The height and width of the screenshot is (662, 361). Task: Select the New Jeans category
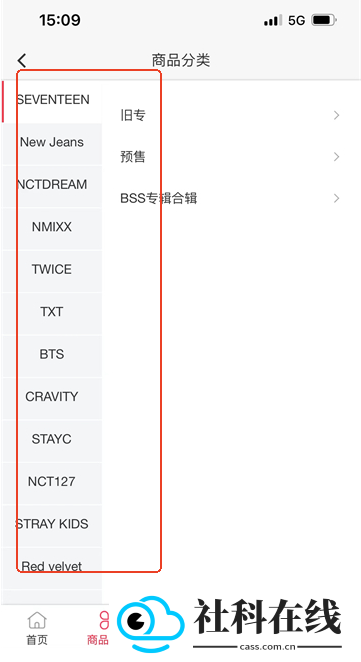point(52,144)
